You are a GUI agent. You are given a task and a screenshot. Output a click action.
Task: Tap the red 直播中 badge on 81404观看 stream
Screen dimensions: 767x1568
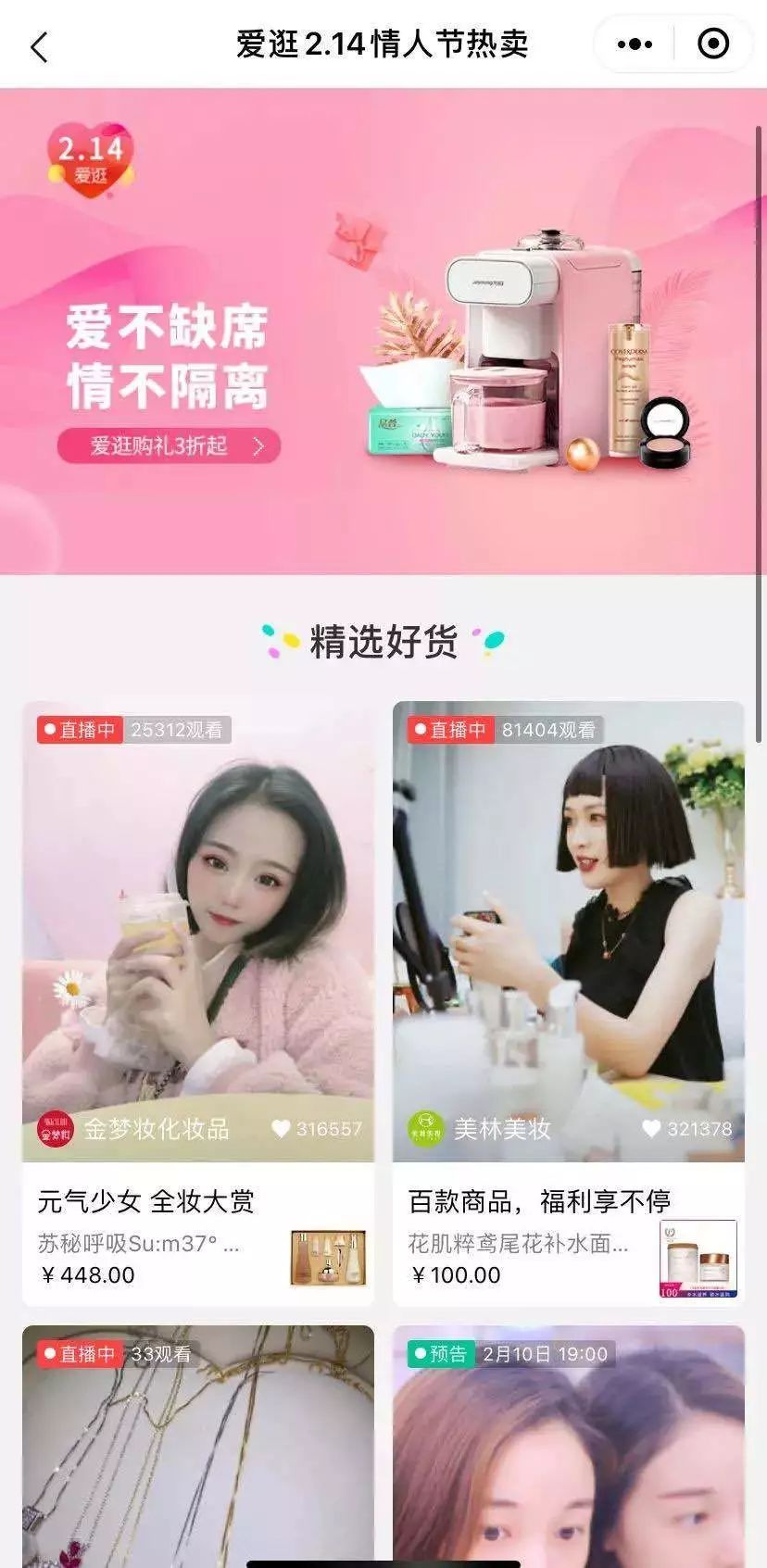tap(450, 731)
